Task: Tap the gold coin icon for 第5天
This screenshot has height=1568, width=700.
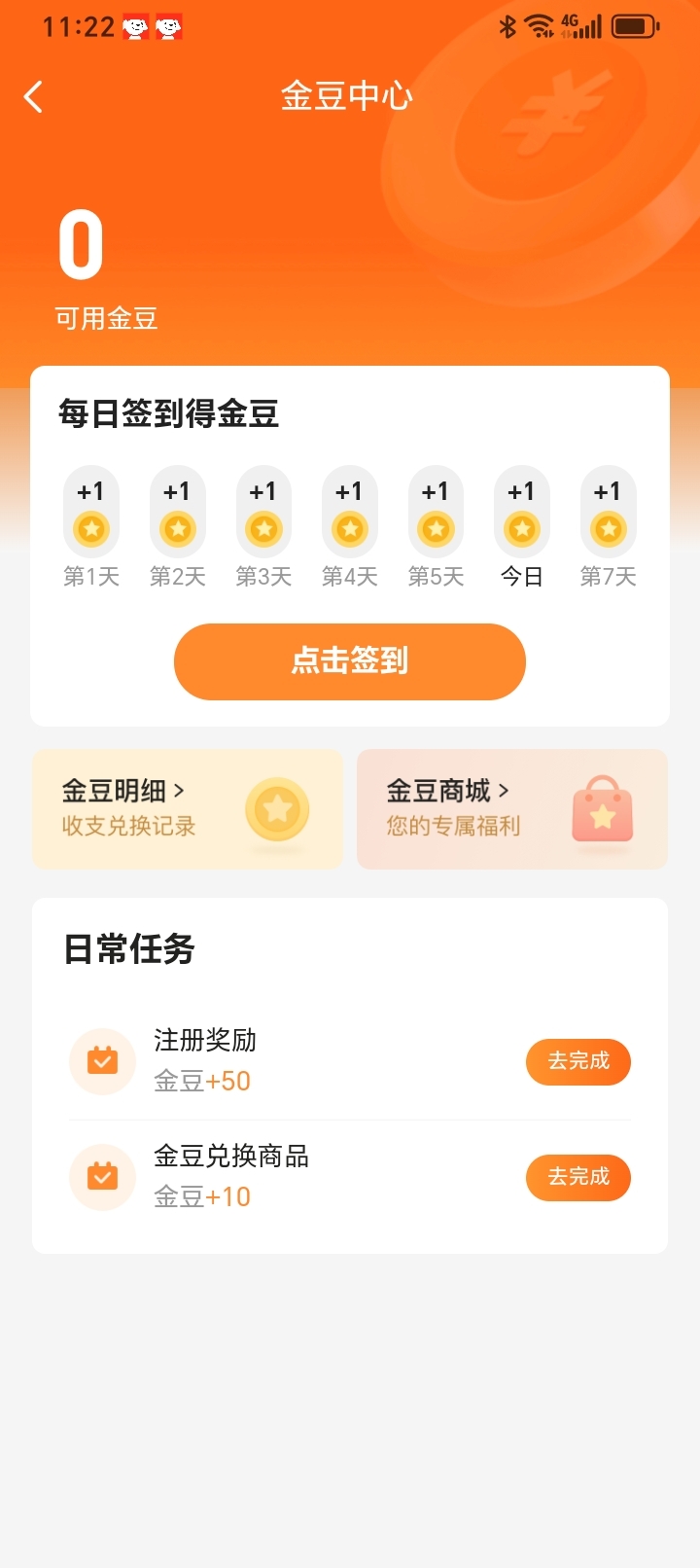Action: 435,528
